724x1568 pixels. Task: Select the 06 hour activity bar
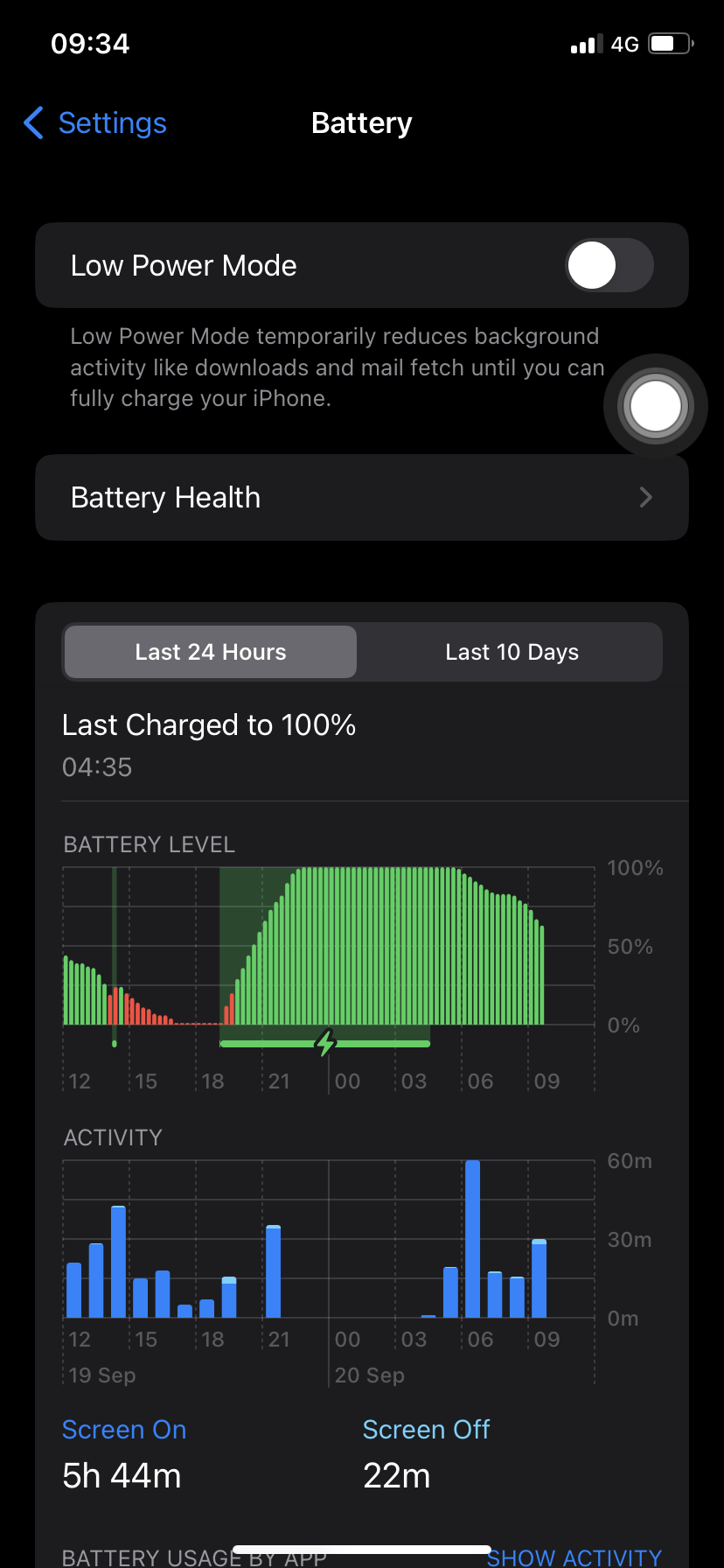coord(472,1238)
